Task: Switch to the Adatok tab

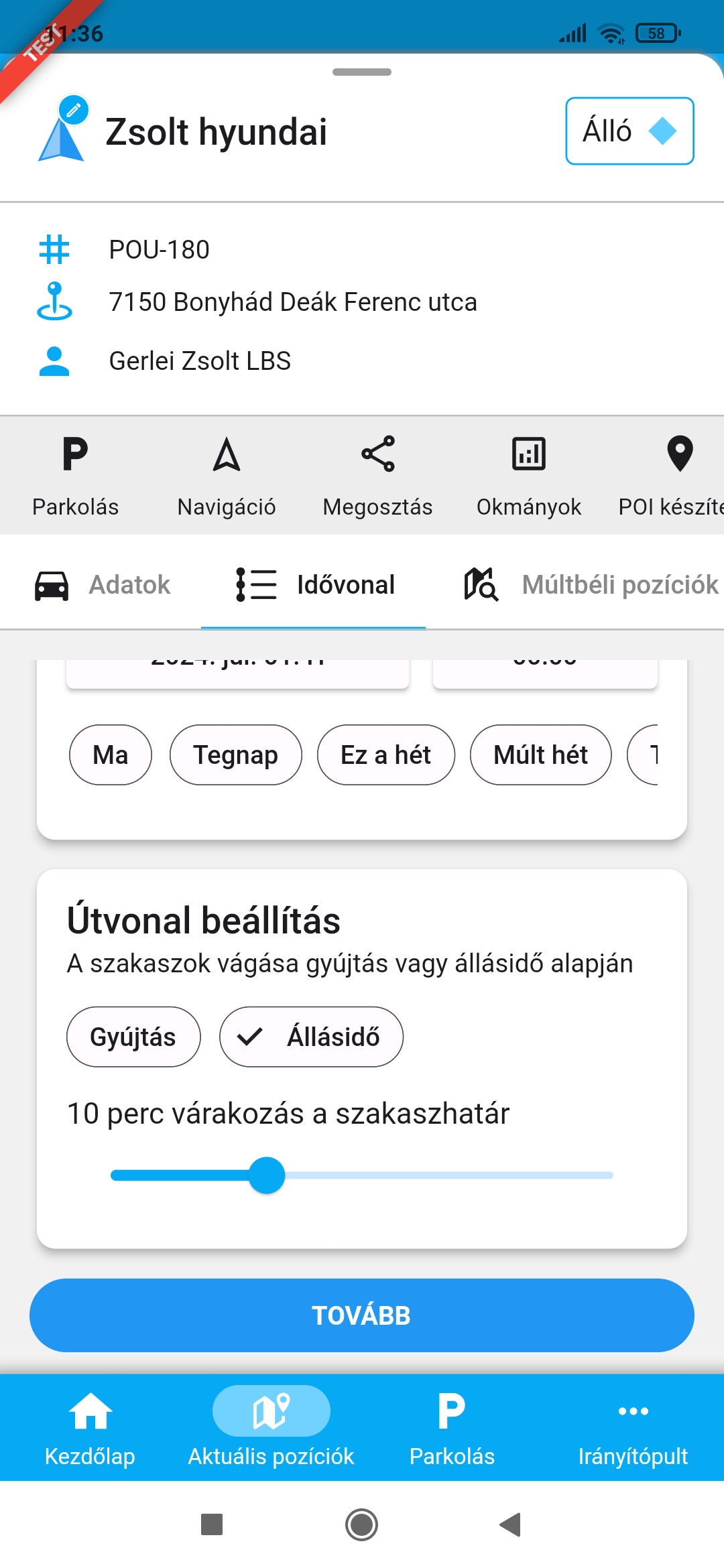Action: 103,585
